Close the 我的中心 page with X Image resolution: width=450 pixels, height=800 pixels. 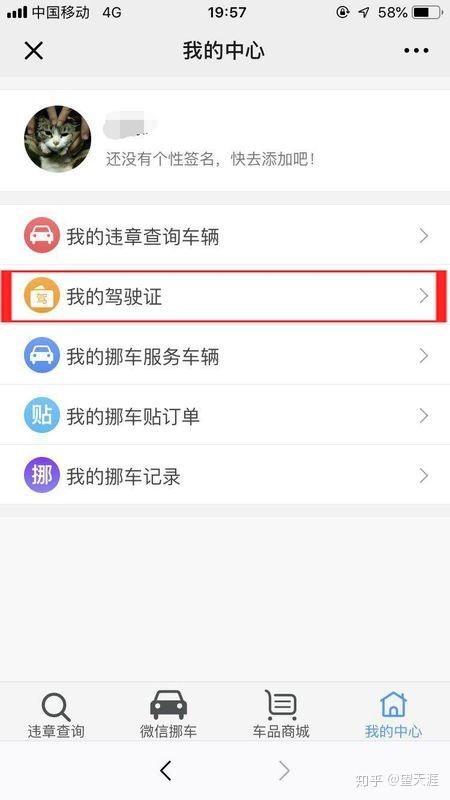(34, 51)
